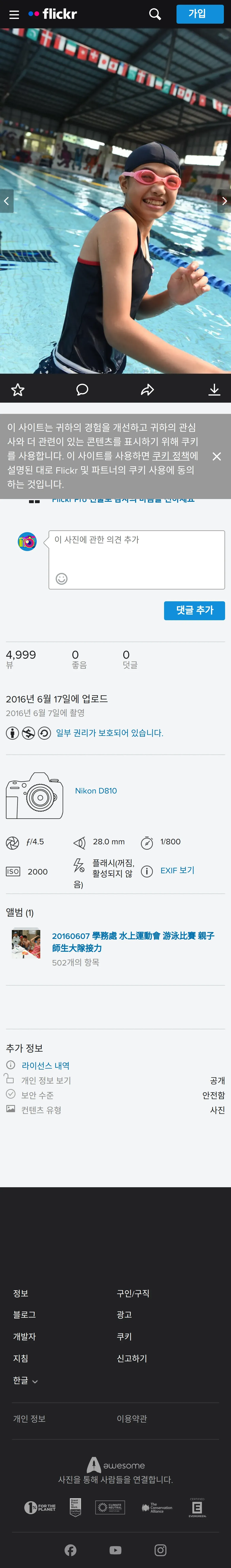Go to the previous photo arrow

pos(7,201)
